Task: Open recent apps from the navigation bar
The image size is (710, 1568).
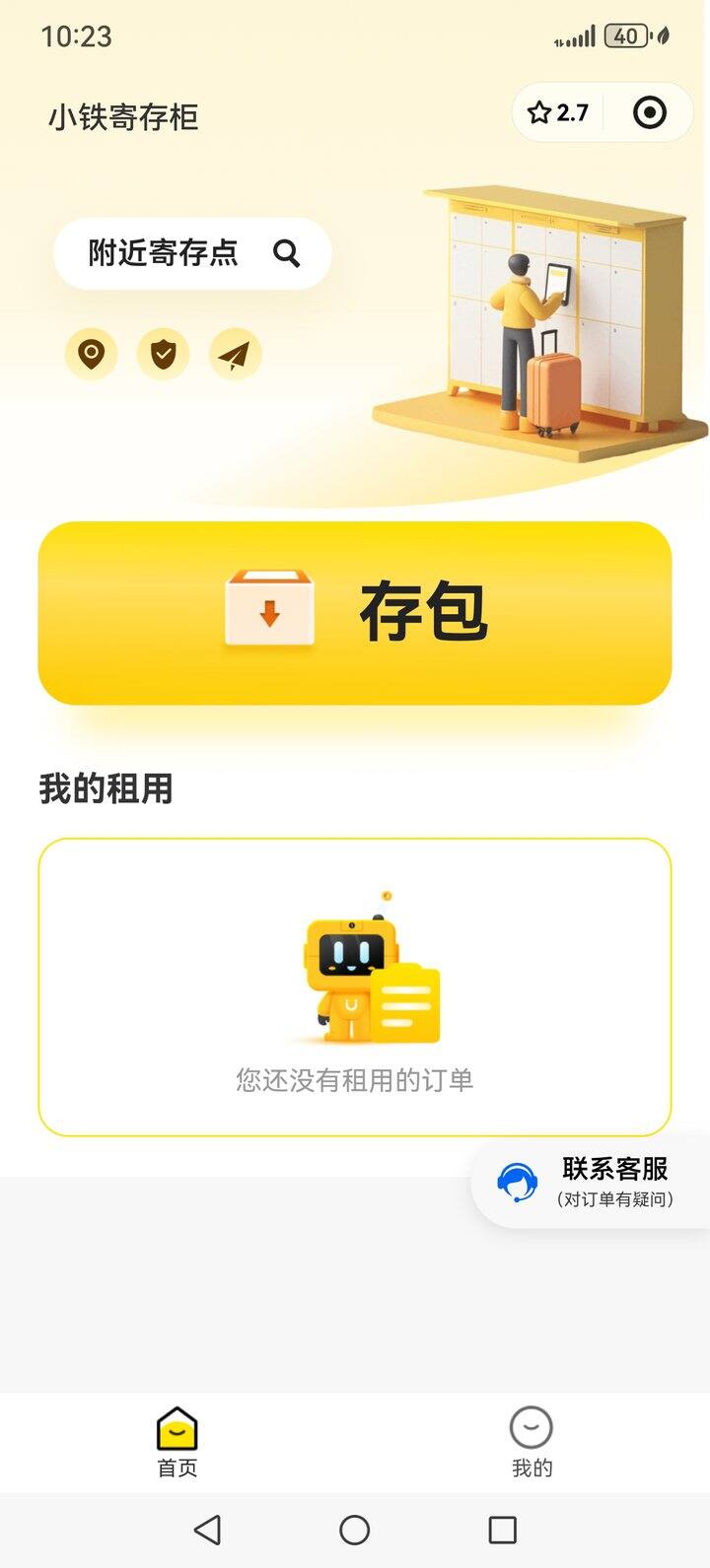Action: pos(503,1530)
